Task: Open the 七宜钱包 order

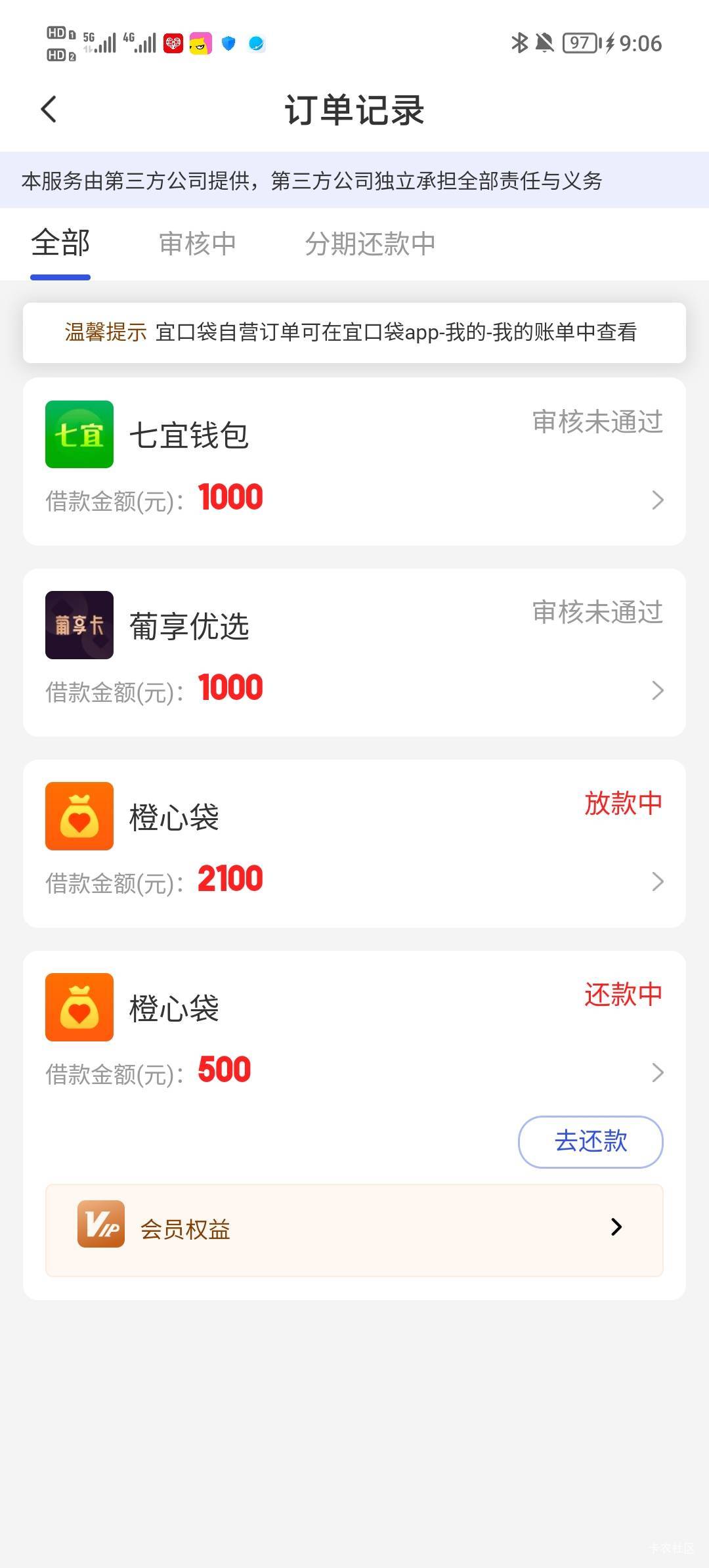Action: click(354, 462)
